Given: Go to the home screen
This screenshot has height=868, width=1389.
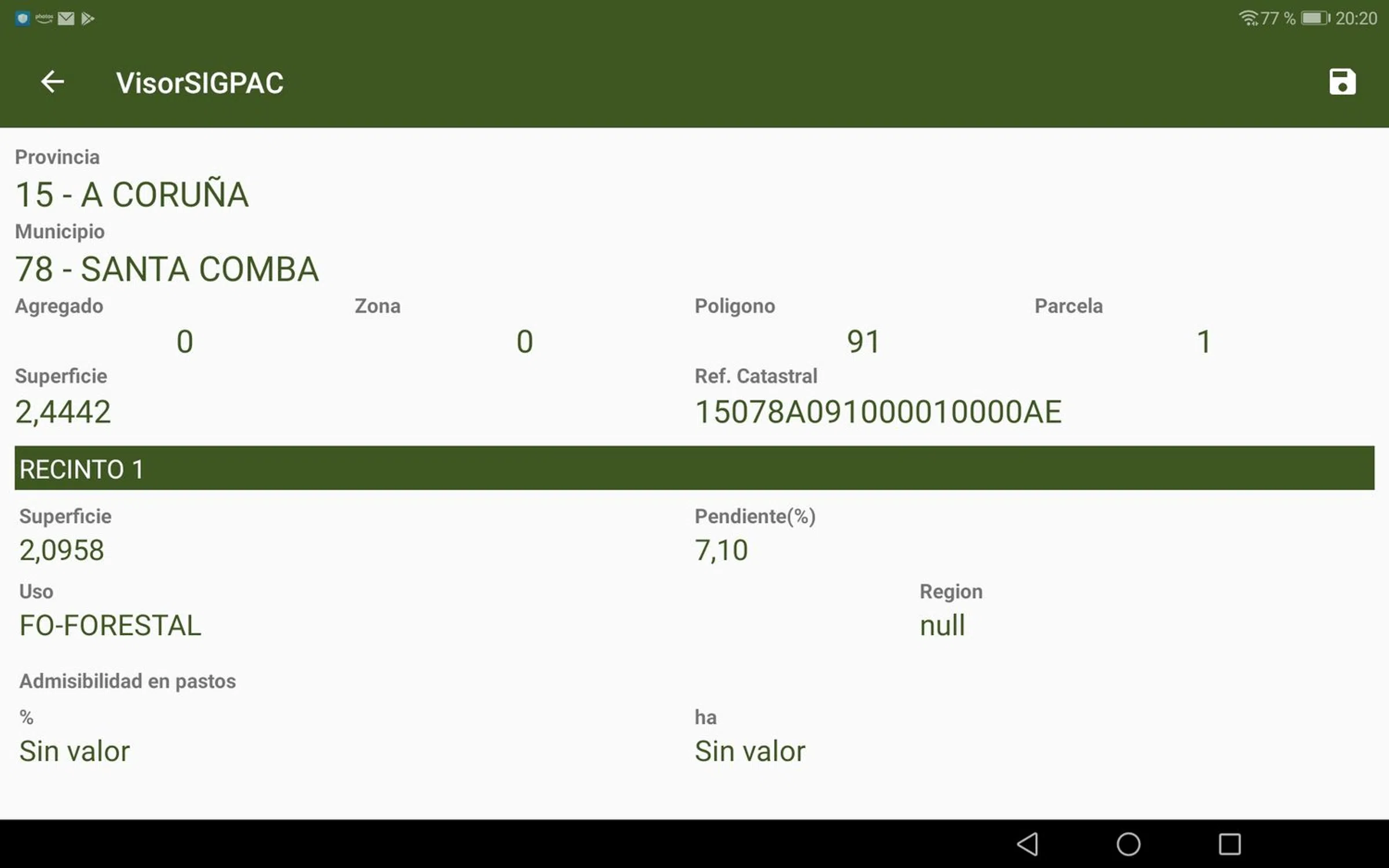Looking at the screenshot, I should coord(1128,844).
